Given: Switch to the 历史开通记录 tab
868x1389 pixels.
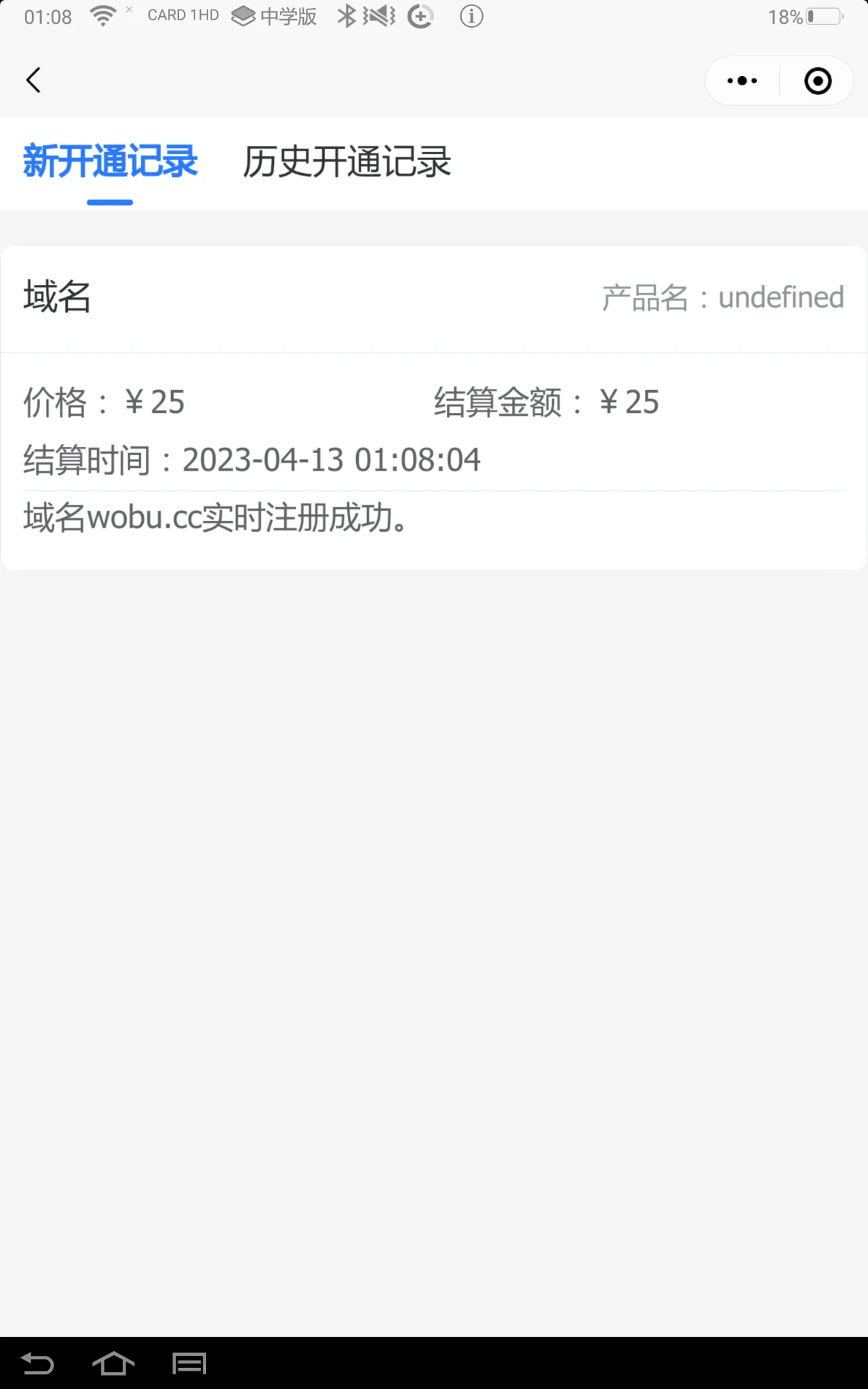Looking at the screenshot, I should tap(347, 162).
